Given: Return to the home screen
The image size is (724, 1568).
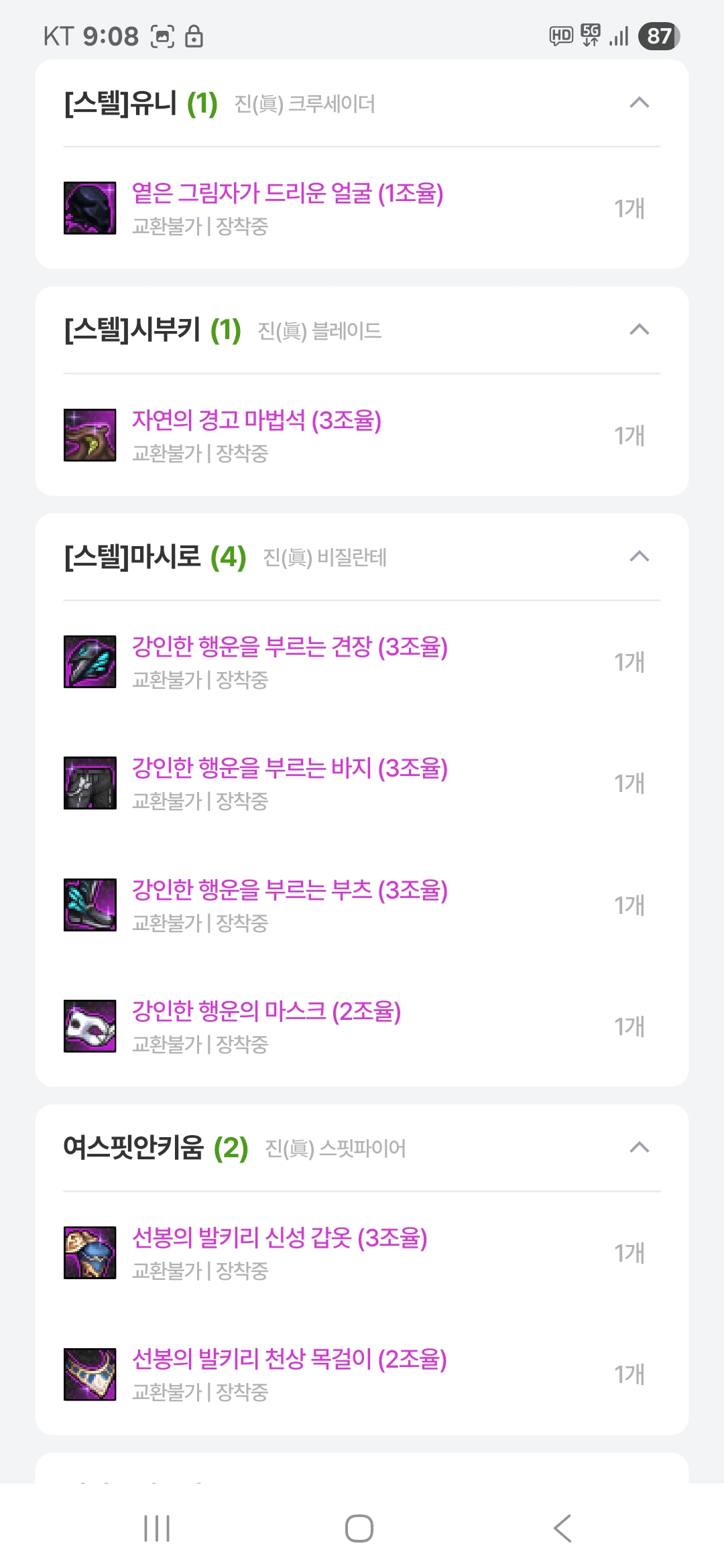Looking at the screenshot, I should click(x=359, y=1528).
